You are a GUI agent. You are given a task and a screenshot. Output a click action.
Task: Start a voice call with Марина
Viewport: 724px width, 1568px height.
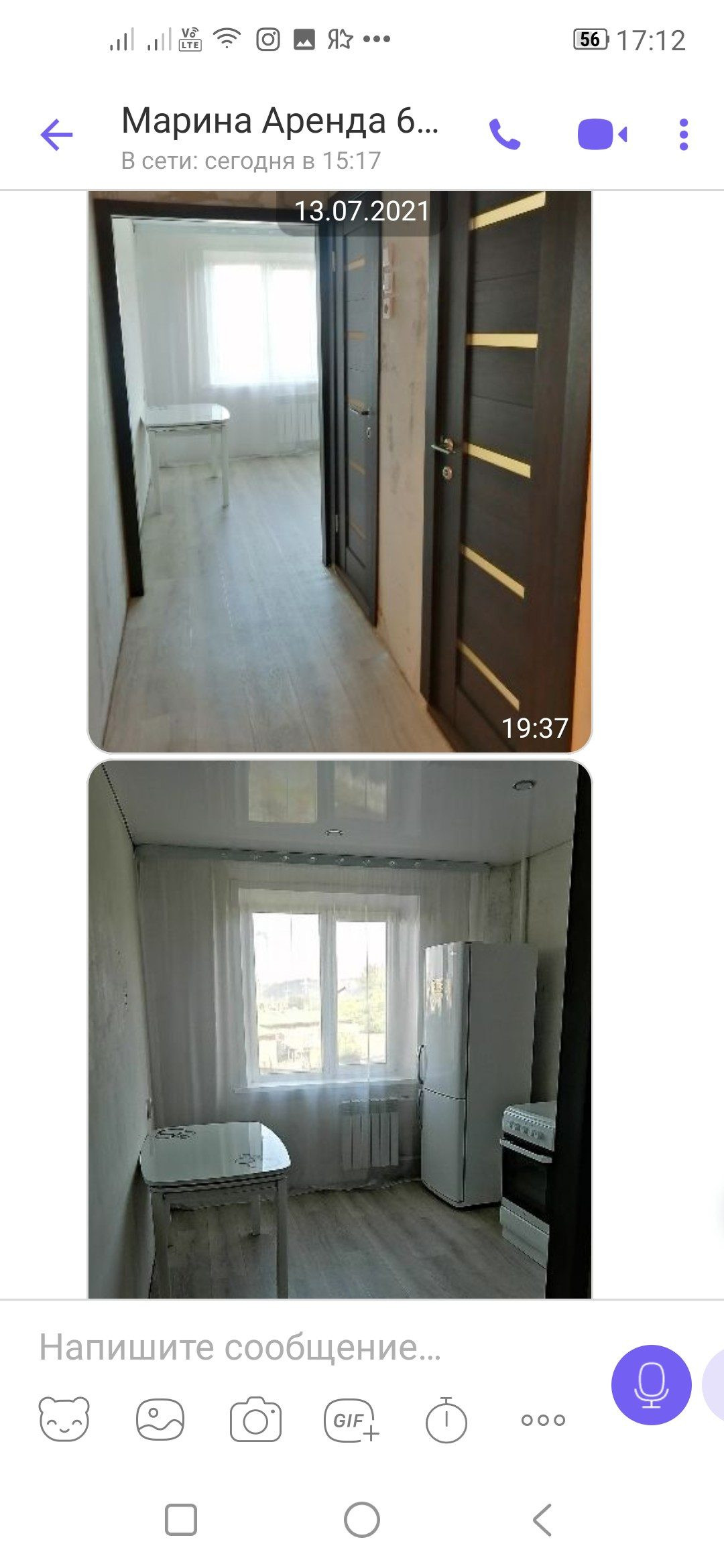[x=504, y=135]
